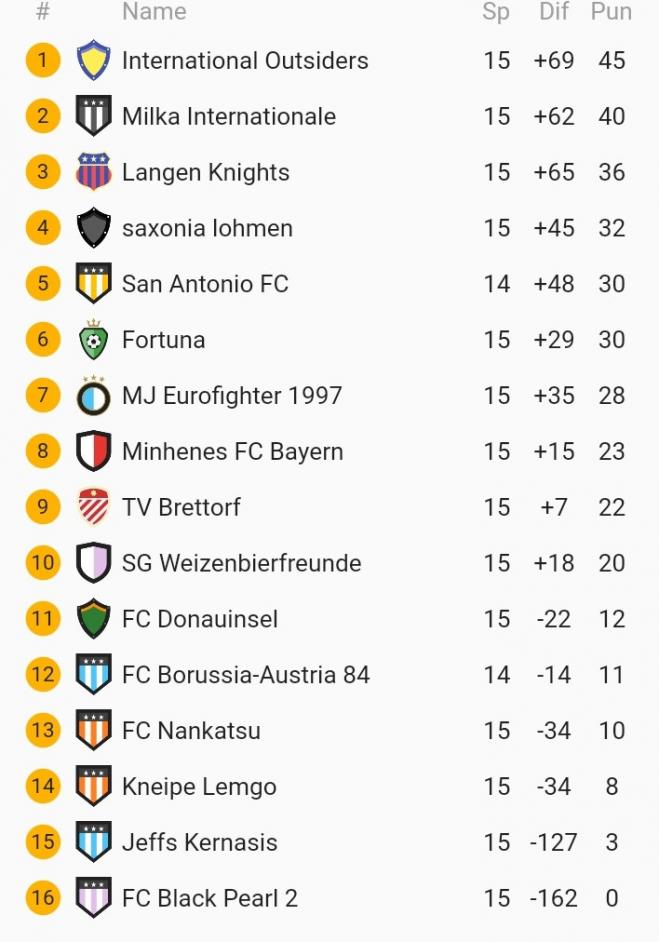View FC Black Pearl 2 team

coord(210,899)
